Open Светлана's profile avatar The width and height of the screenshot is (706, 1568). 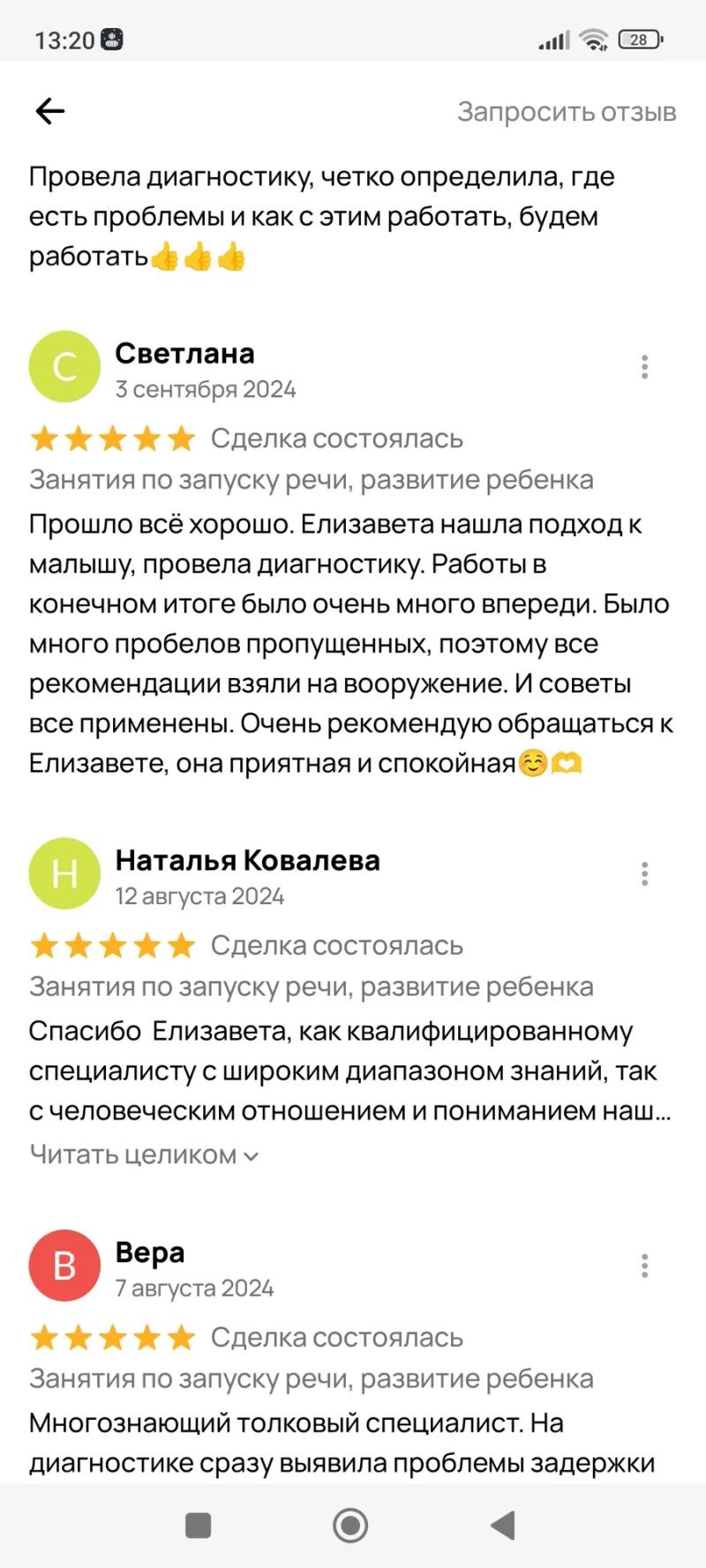pyautogui.click(x=64, y=367)
